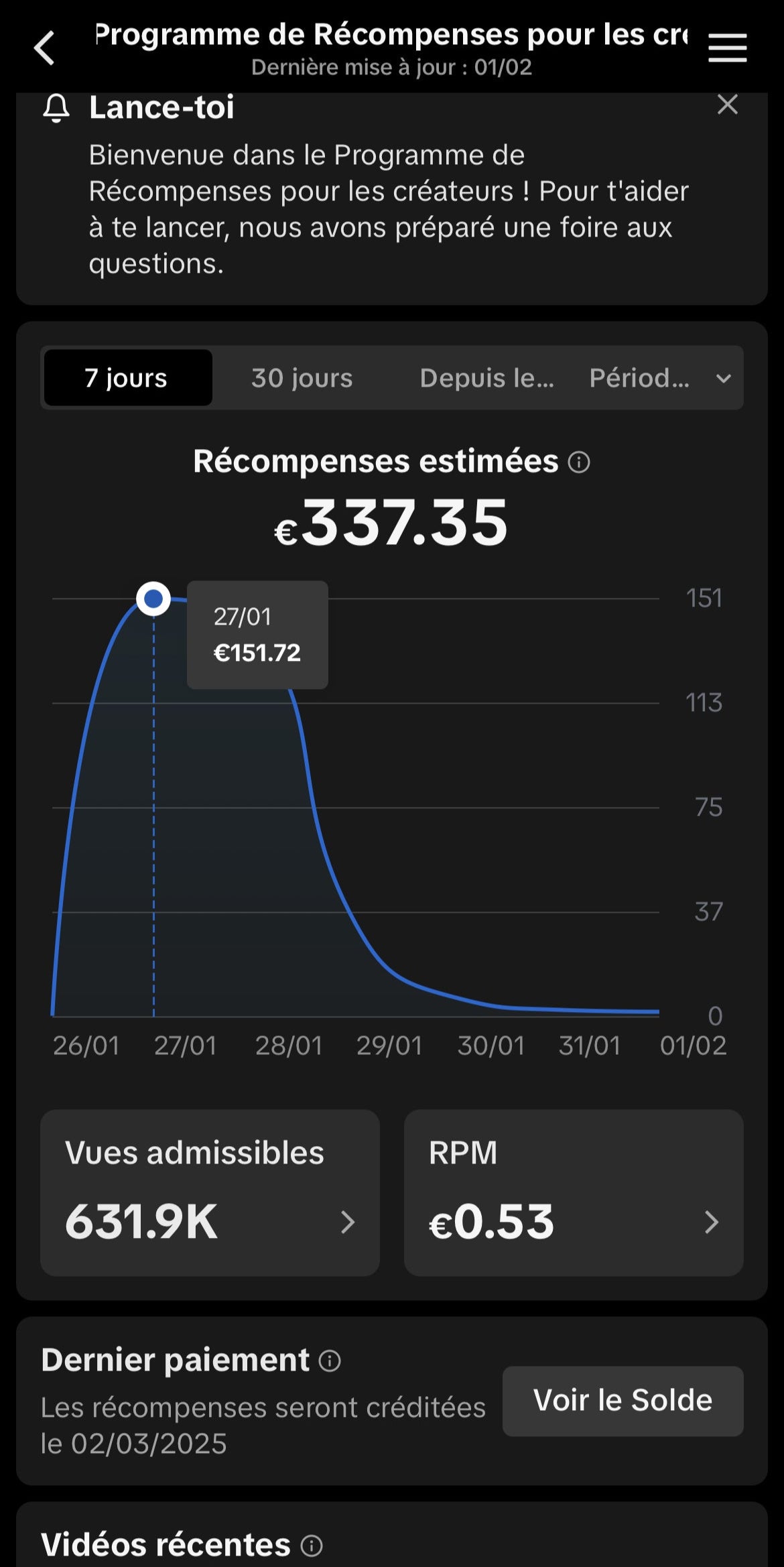The height and width of the screenshot is (1567, 784).
Task: Dismiss the Lance-toi banner
Action: click(728, 105)
